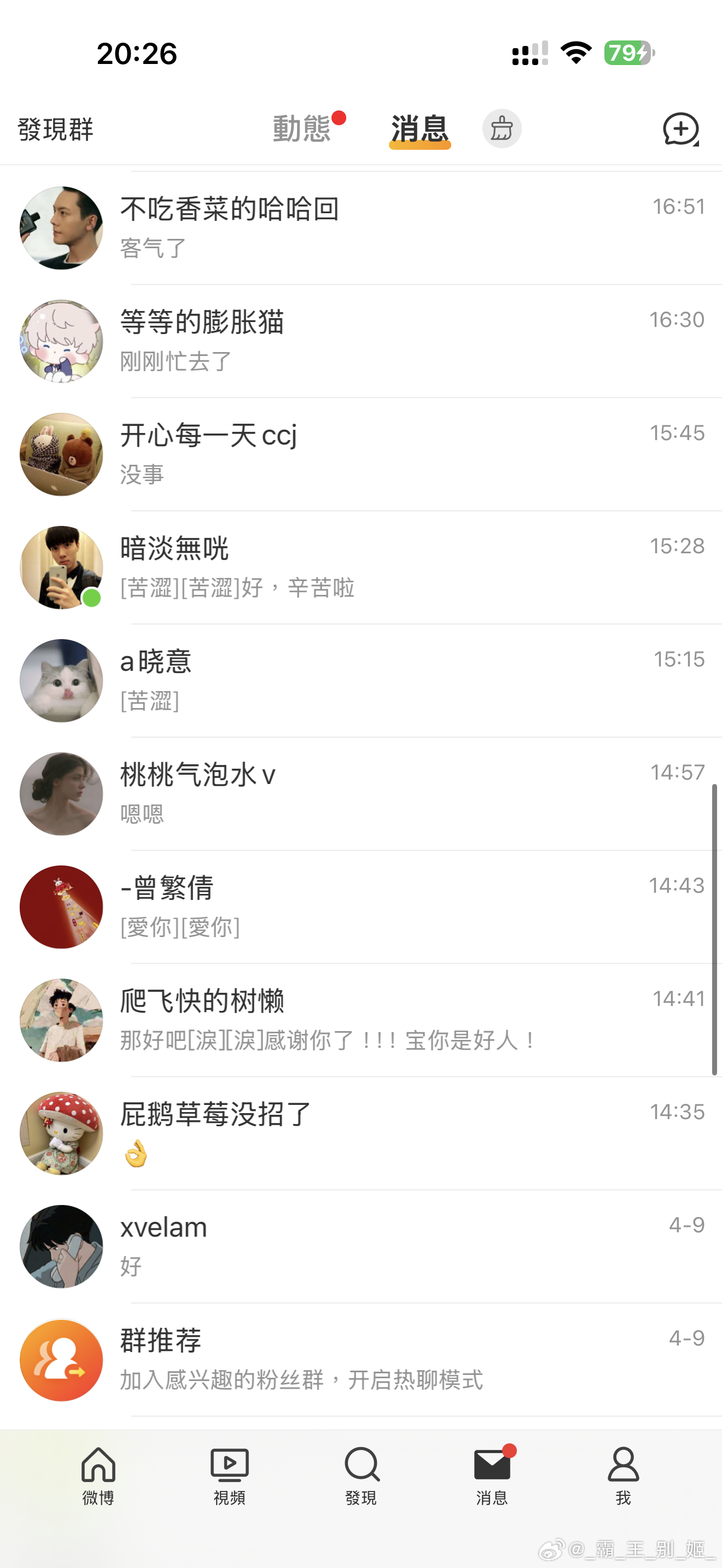
Task: Open the chat with 不吃香菜的哈哈回
Action: pyautogui.click(x=365, y=227)
